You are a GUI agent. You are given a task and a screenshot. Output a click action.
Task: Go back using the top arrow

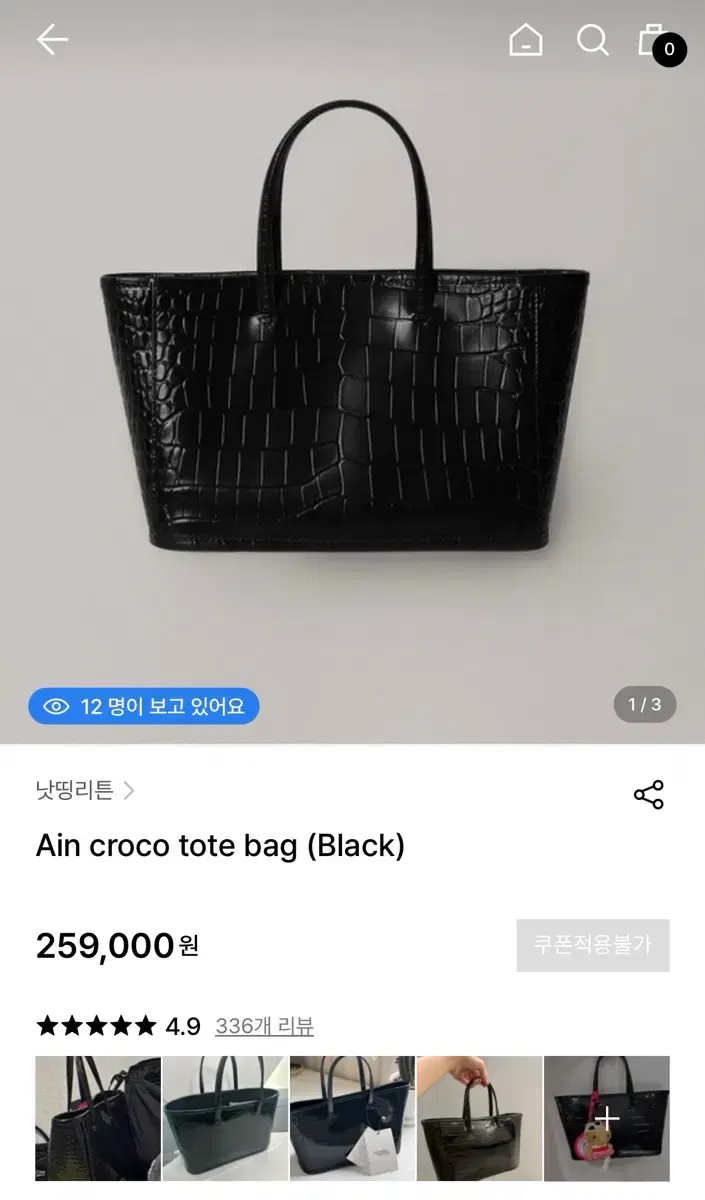point(52,40)
